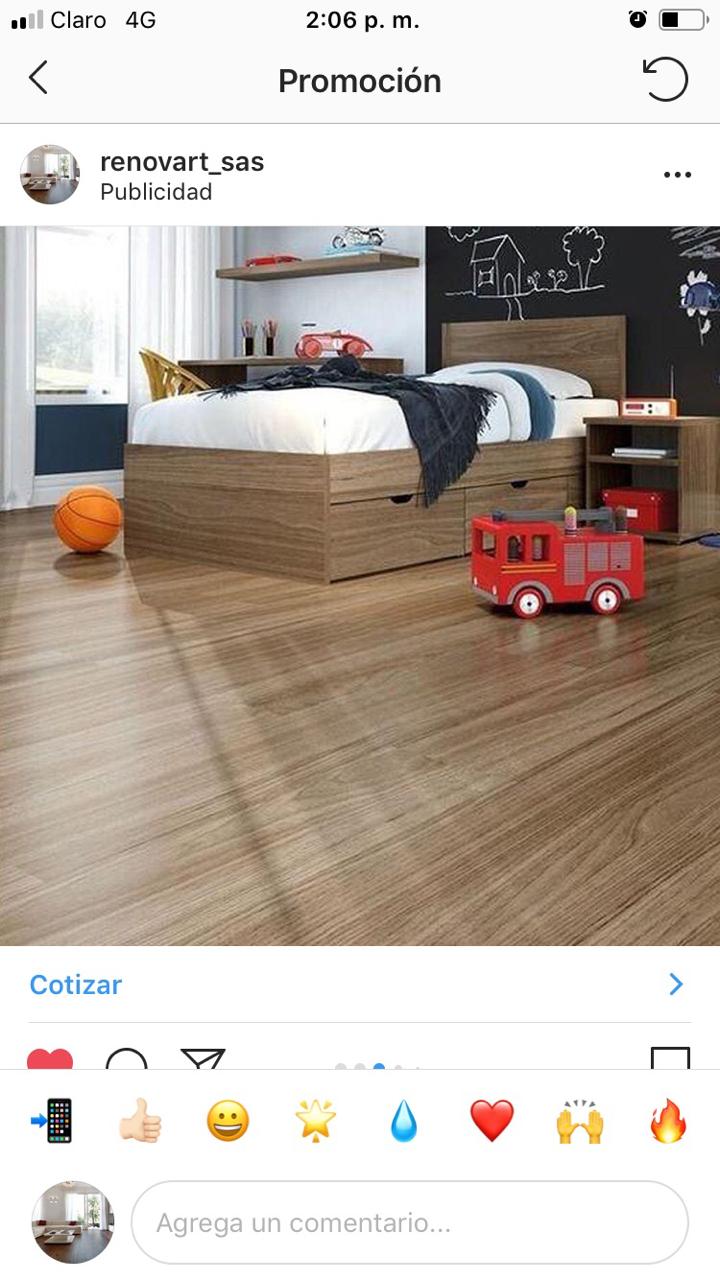The image size is (720, 1280).
Task: Tap the refresh icon in the header
Action: [x=665, y=79]
